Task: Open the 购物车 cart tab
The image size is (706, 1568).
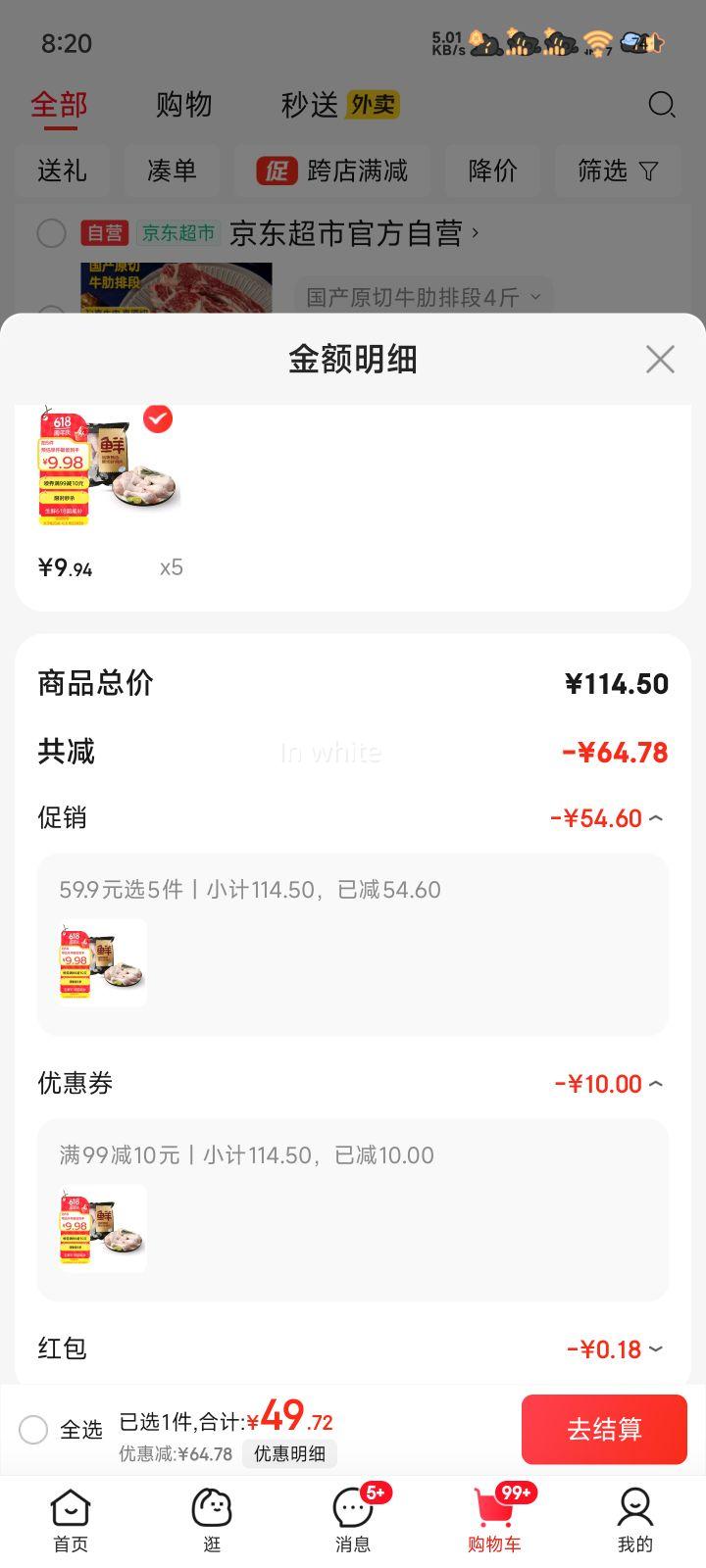Action: 493,1520
